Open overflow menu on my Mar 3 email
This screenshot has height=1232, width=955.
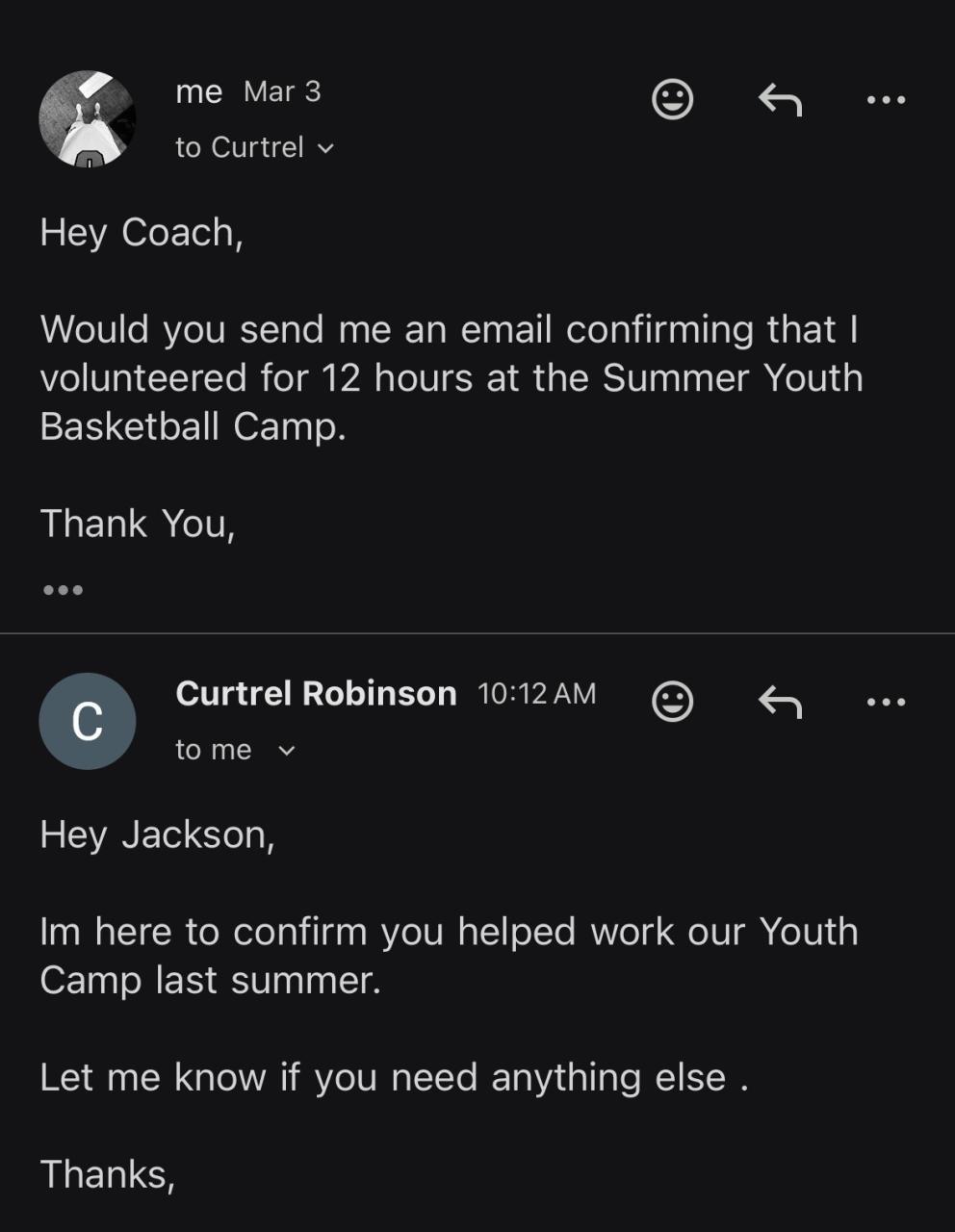(x=886, y=99)
